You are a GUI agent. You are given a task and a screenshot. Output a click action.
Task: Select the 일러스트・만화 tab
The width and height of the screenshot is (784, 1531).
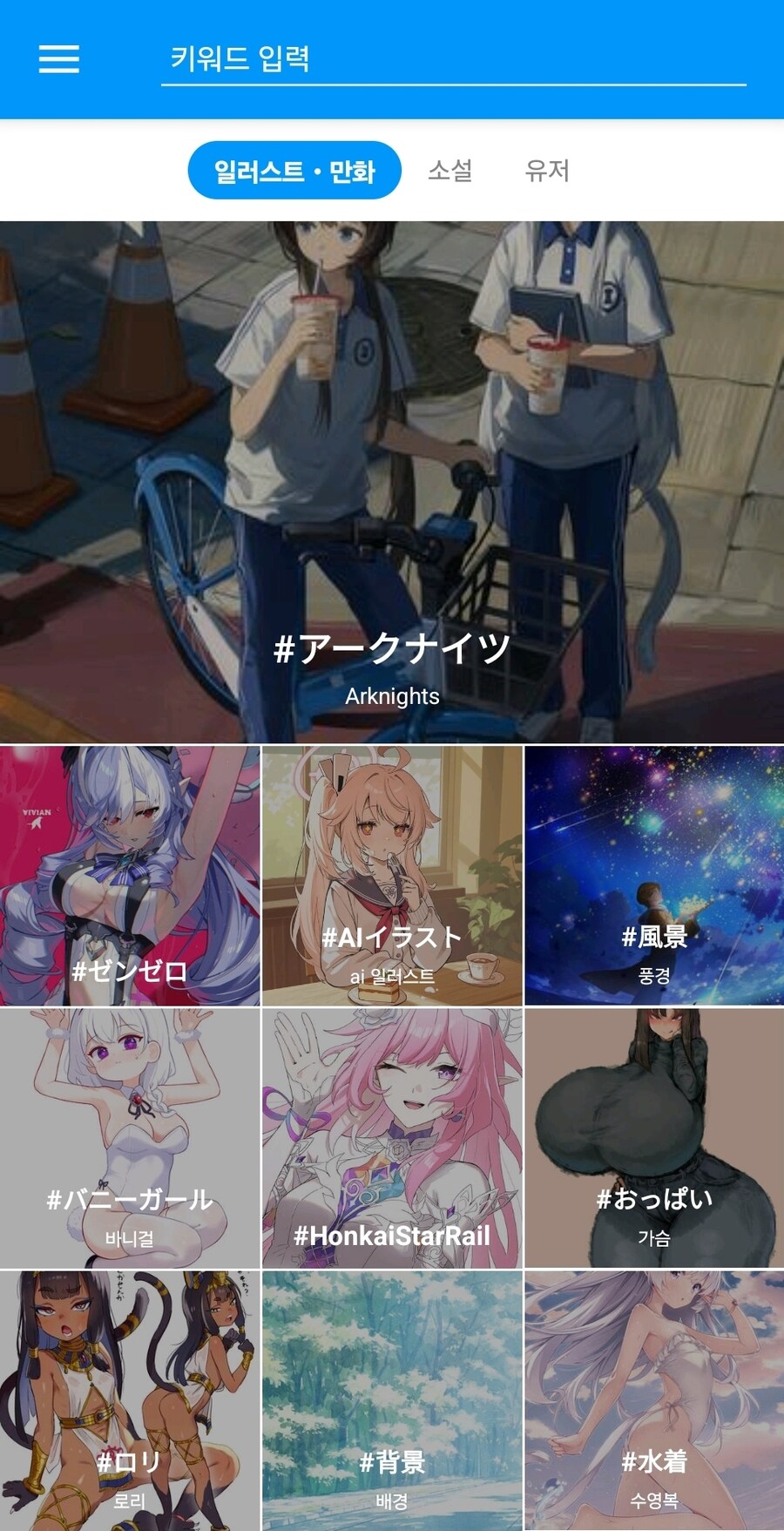click(x=294, y=171)
